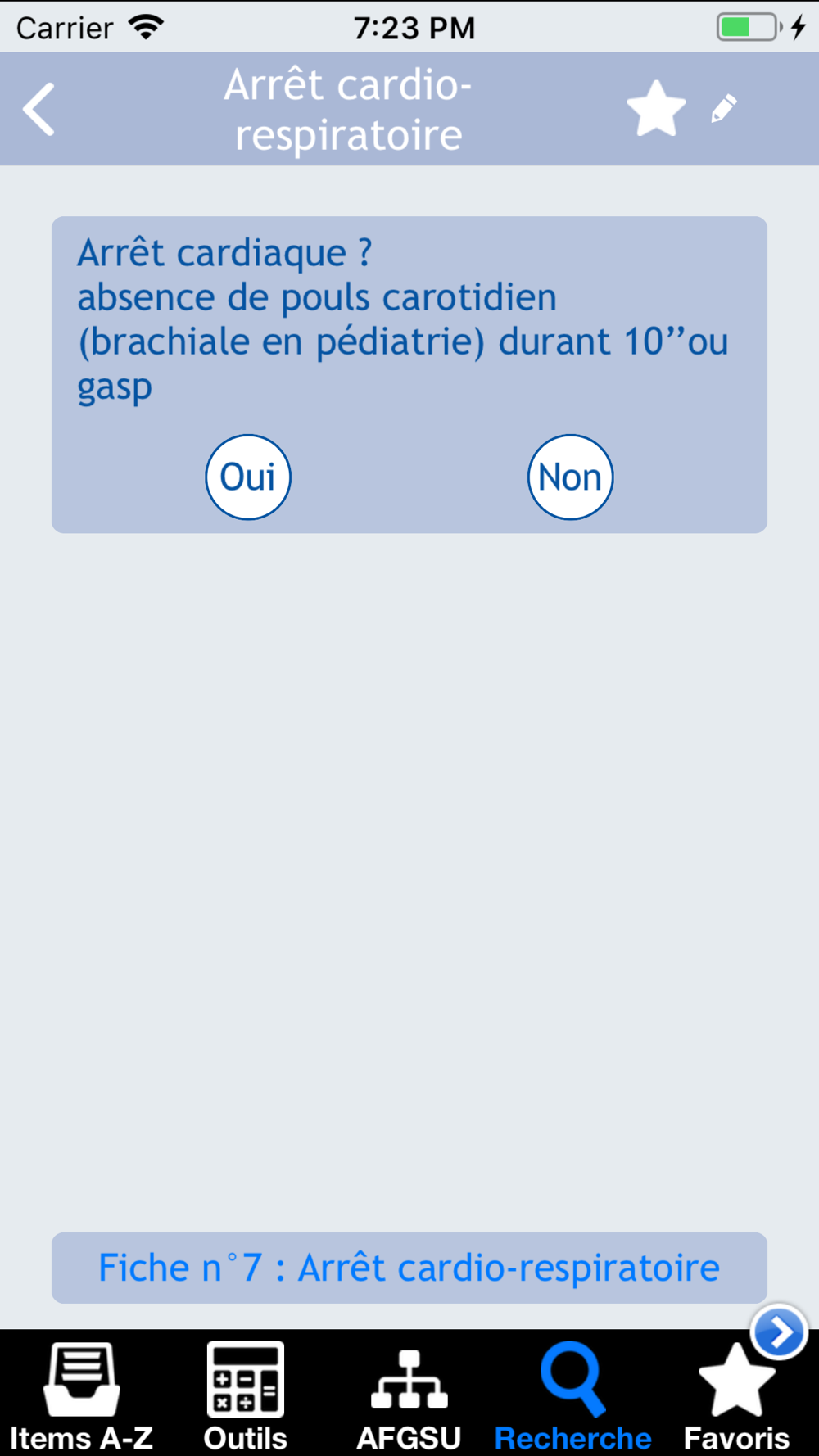Go back using the header arrow
819x1456 pixels.
click(38, 109)
